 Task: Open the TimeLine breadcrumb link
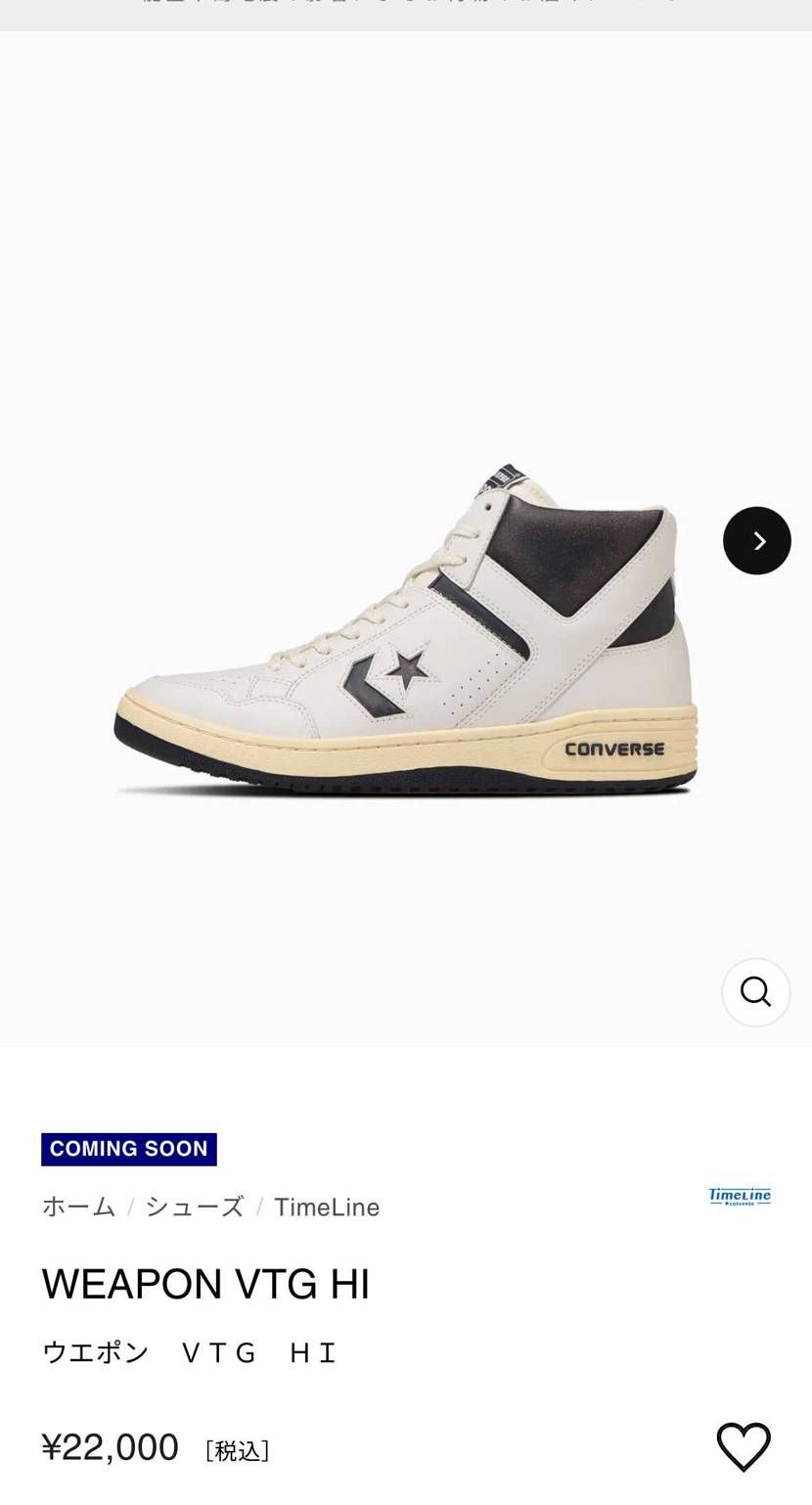pyautogui.click(x=327, y=1207)
